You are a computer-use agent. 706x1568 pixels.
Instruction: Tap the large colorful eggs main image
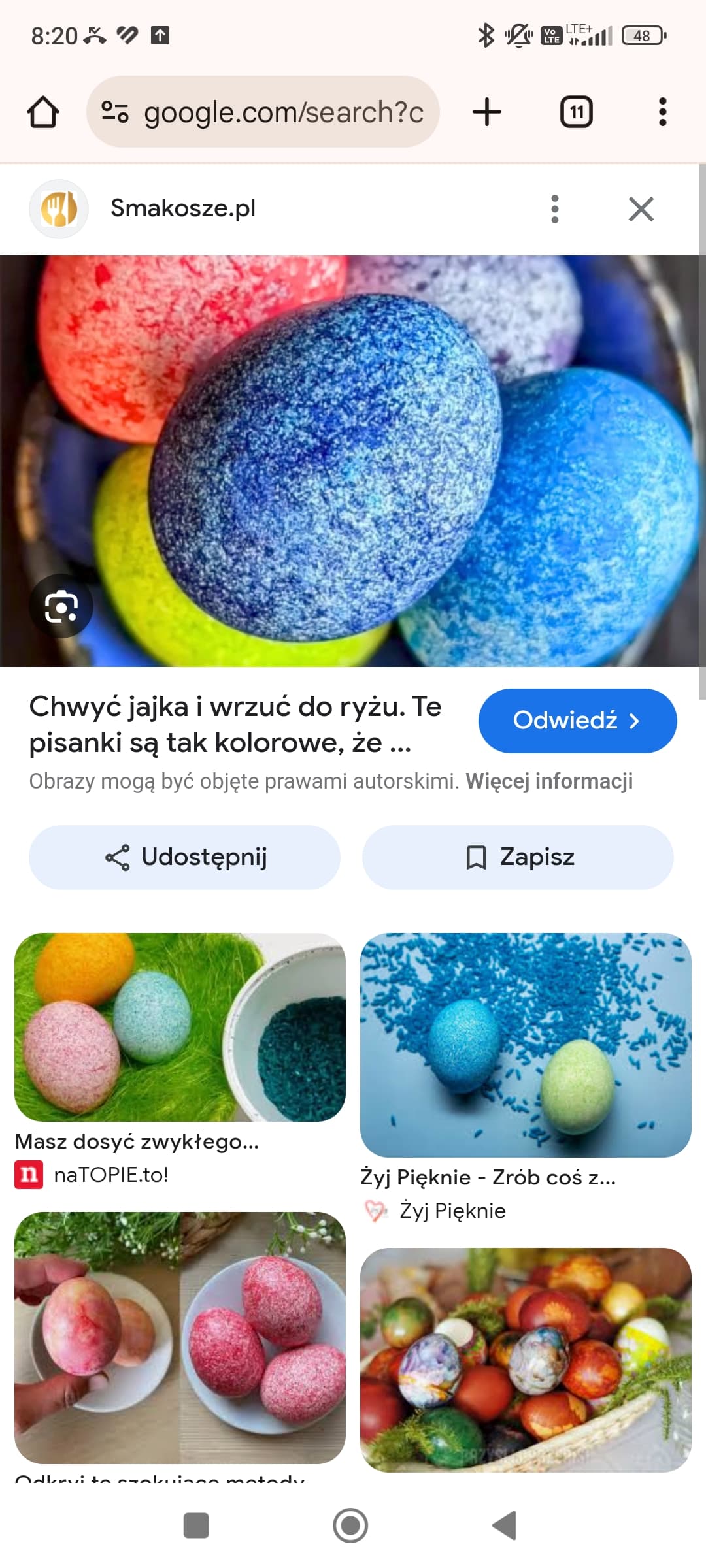[x=350, y=461]
